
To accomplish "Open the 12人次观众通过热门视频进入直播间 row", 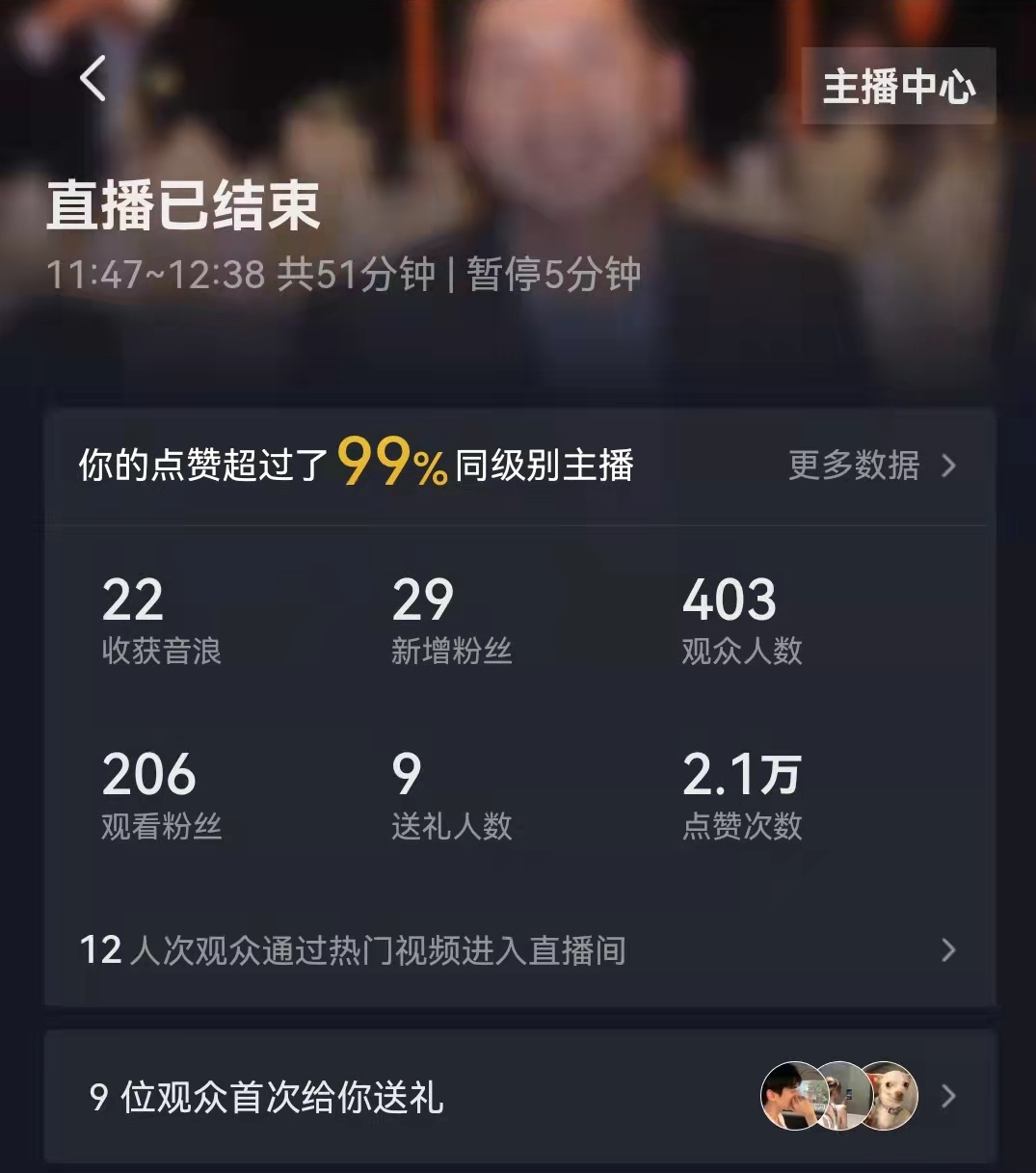I will [x=518, y=950].
